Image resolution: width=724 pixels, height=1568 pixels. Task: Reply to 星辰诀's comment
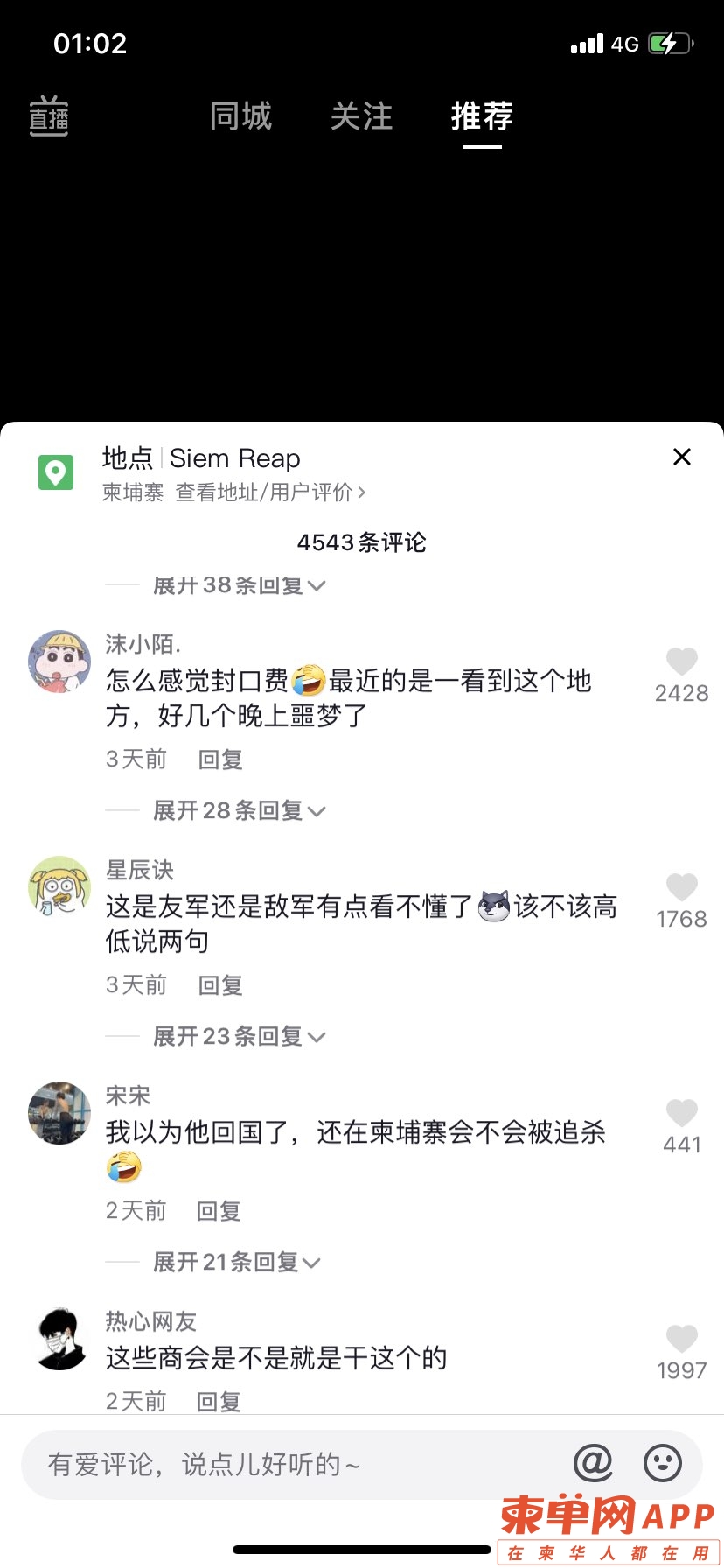(219, 984)
